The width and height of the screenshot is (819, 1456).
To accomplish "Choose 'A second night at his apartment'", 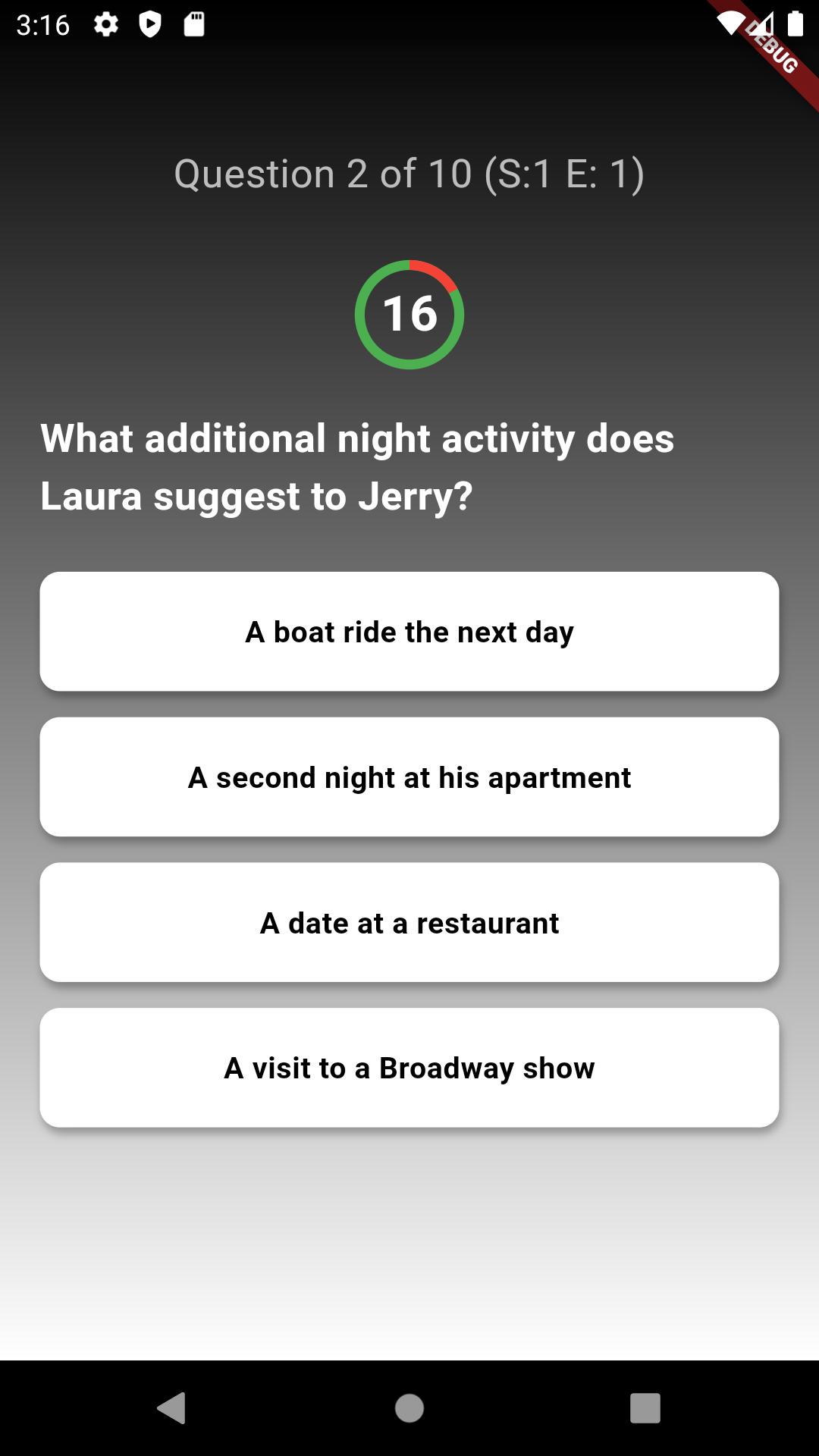I will click(x=409, y=777).
